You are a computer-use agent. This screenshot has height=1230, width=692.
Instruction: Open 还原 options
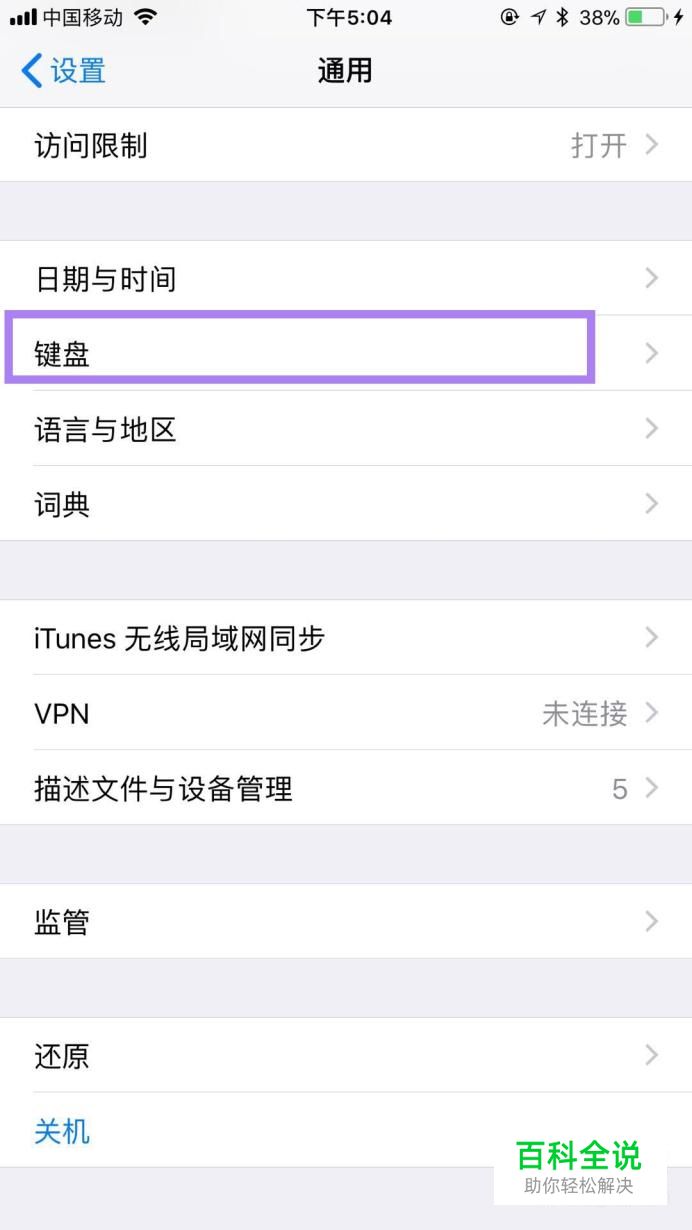pyautogui.click(x=345, y=1055)
